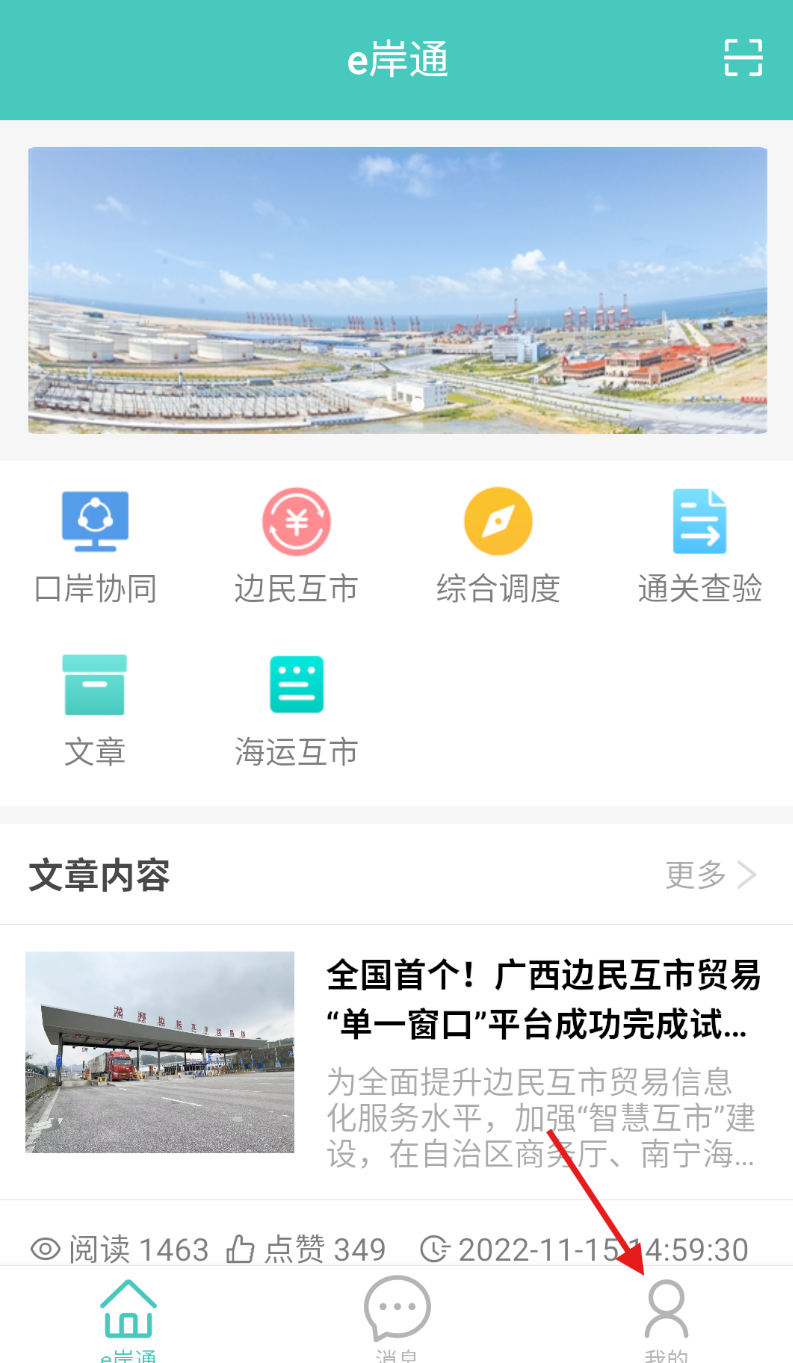Open the scan QR code icon
Screen dimensions: 793x1363
tap(743, 58)
